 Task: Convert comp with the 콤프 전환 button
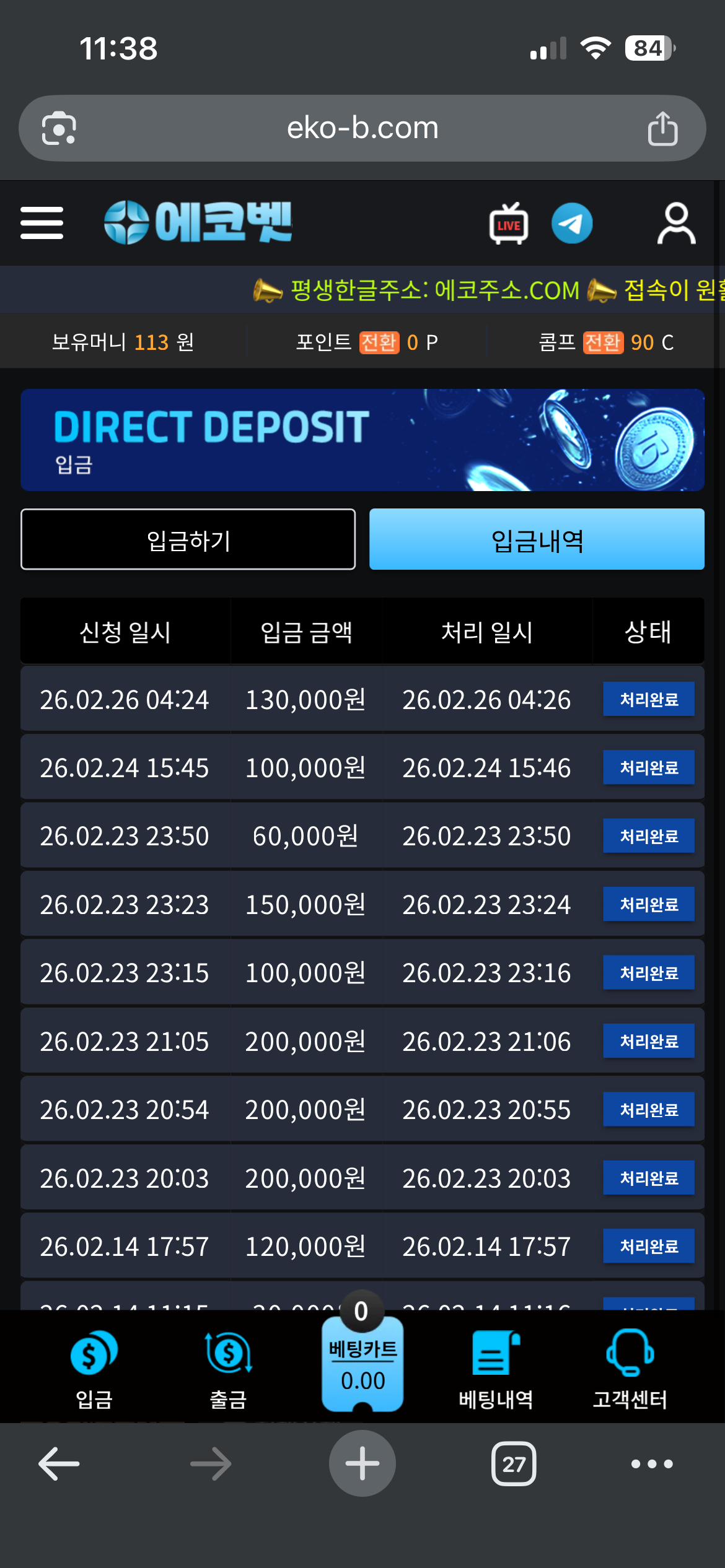click(x=602, y=342)
